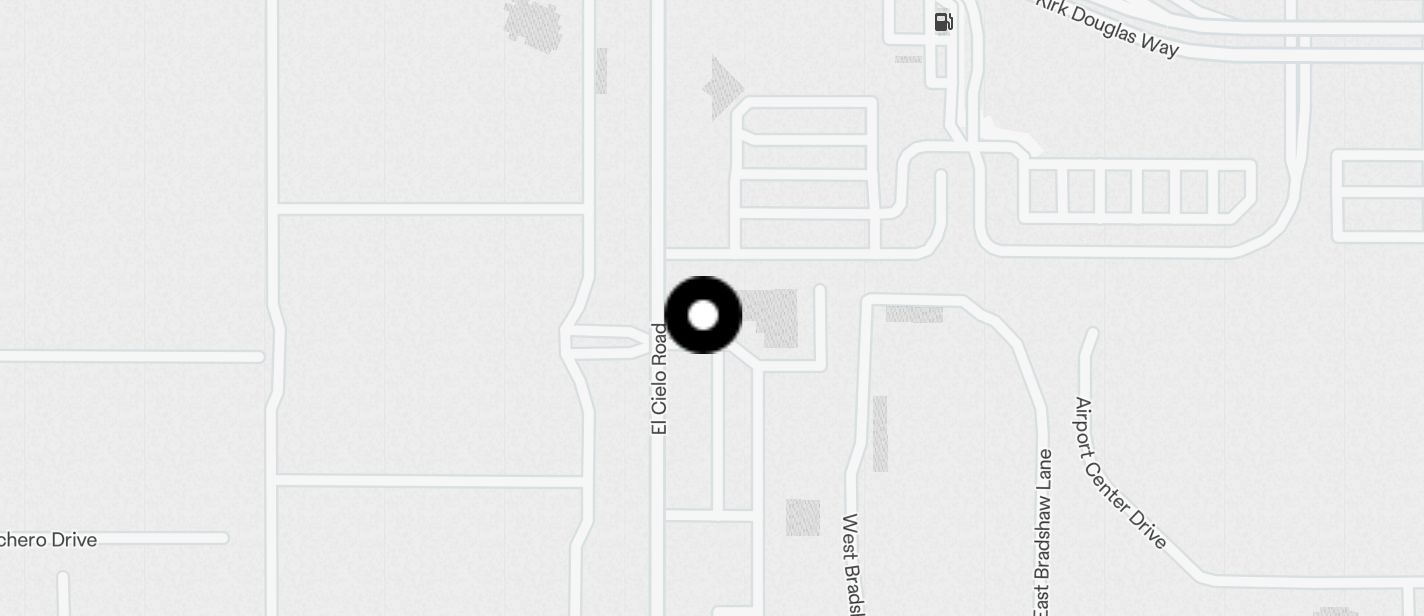Tap the black circular location marker
1424x616 pixels.
click(703, 315)
